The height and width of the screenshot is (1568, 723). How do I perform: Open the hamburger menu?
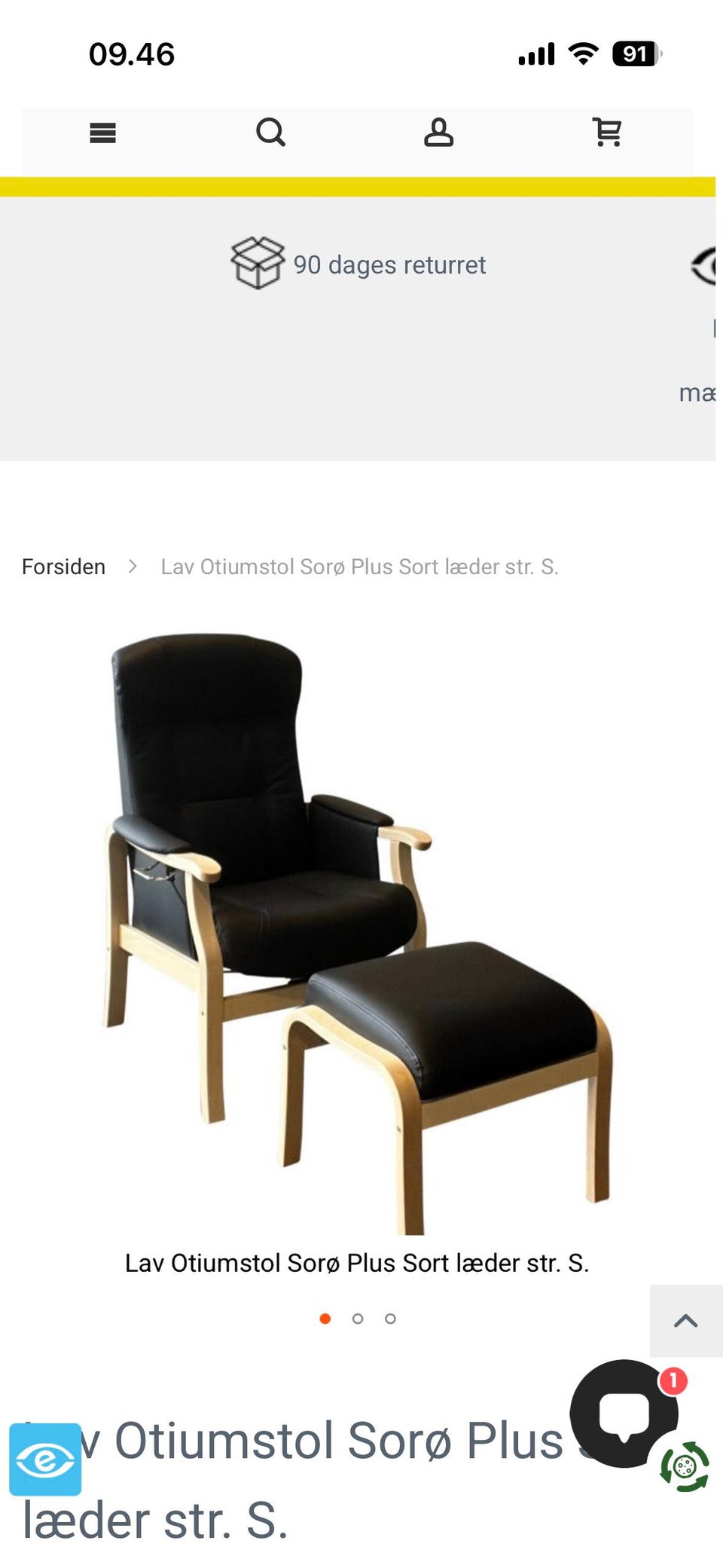(102, 133)
